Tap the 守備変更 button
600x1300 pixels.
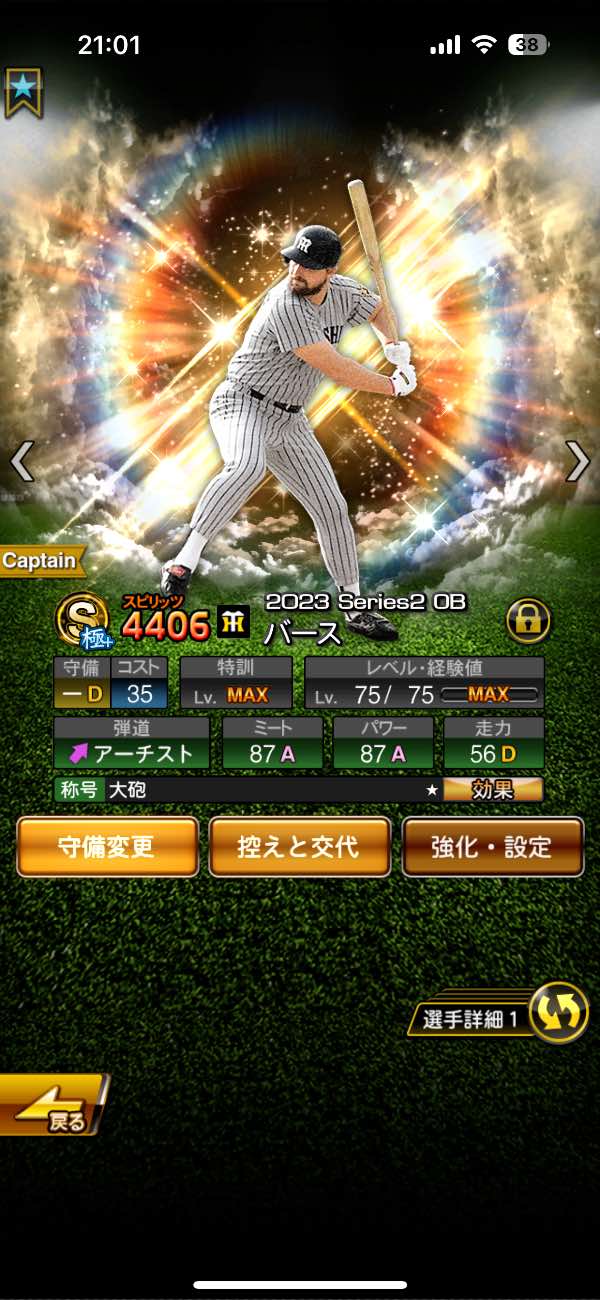point(107,847)
